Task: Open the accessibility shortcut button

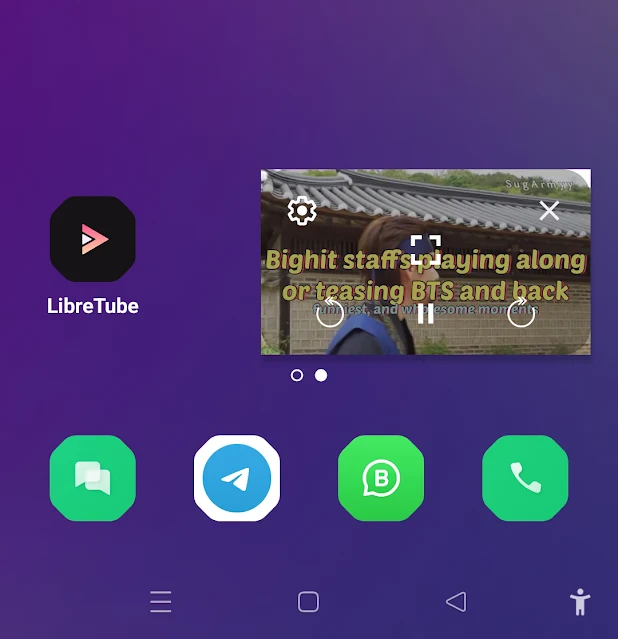Action: click(580, 602)
